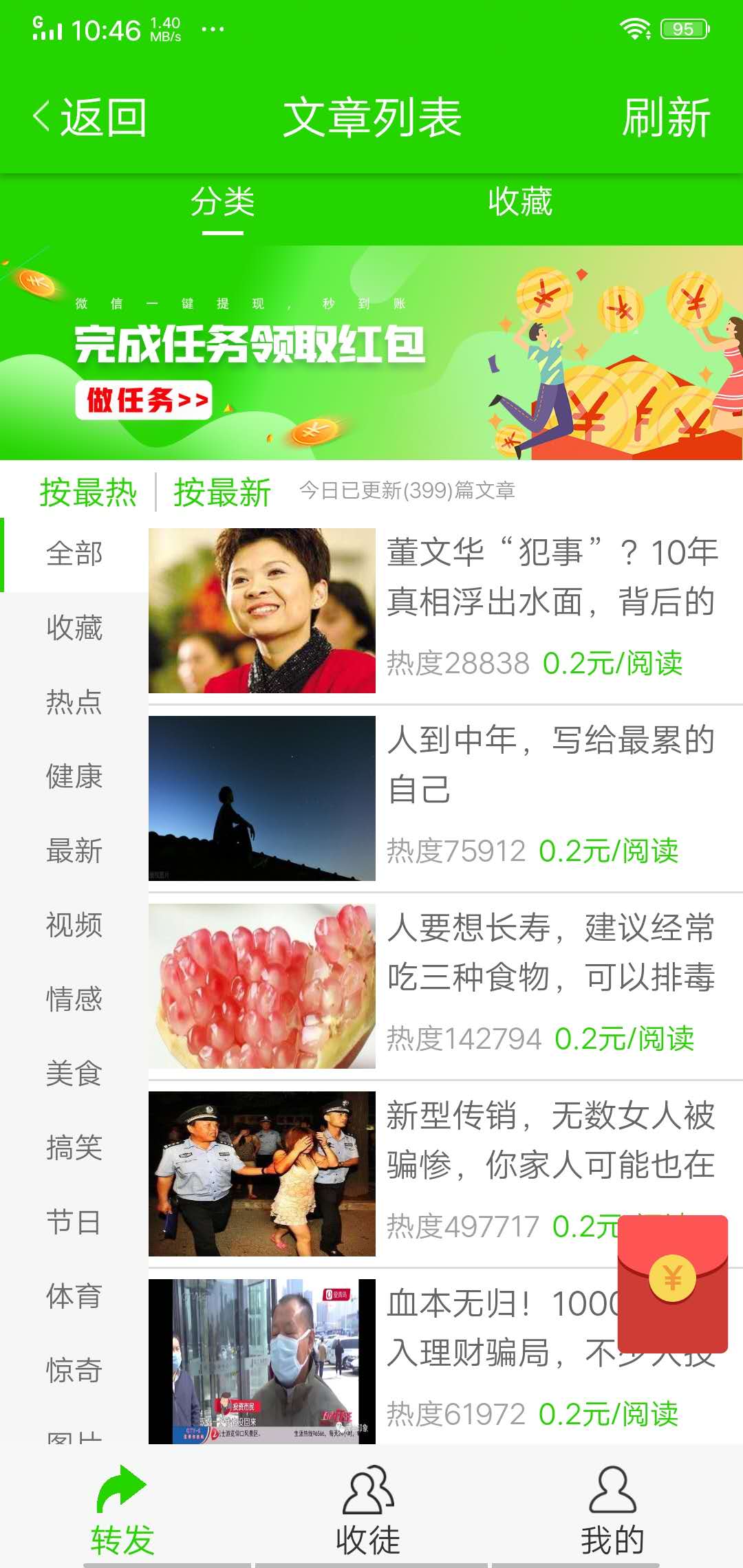Tap the back arrow beside 返回
Viewport: 743px width, 1568px height.
click(x=41, y=116)
